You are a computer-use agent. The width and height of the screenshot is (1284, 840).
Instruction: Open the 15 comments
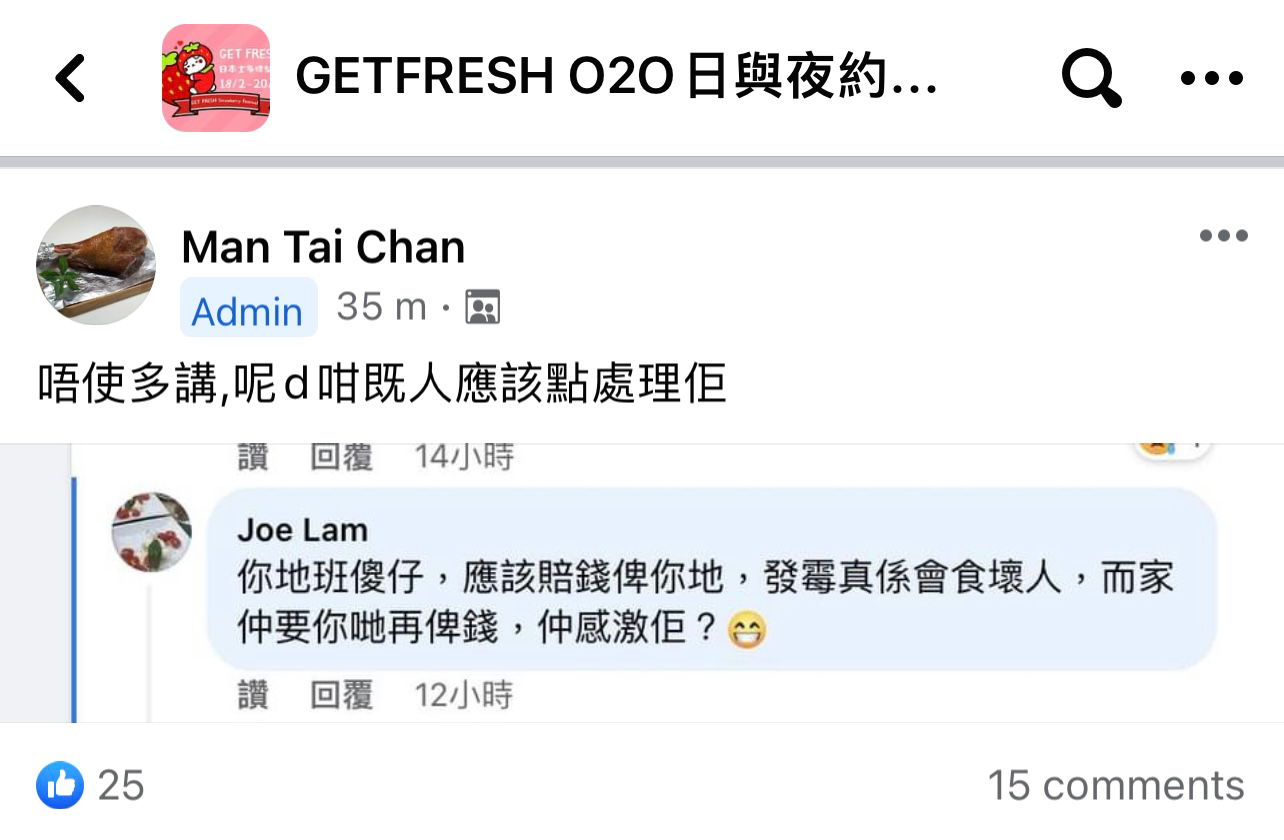(x=1115, y=785)
